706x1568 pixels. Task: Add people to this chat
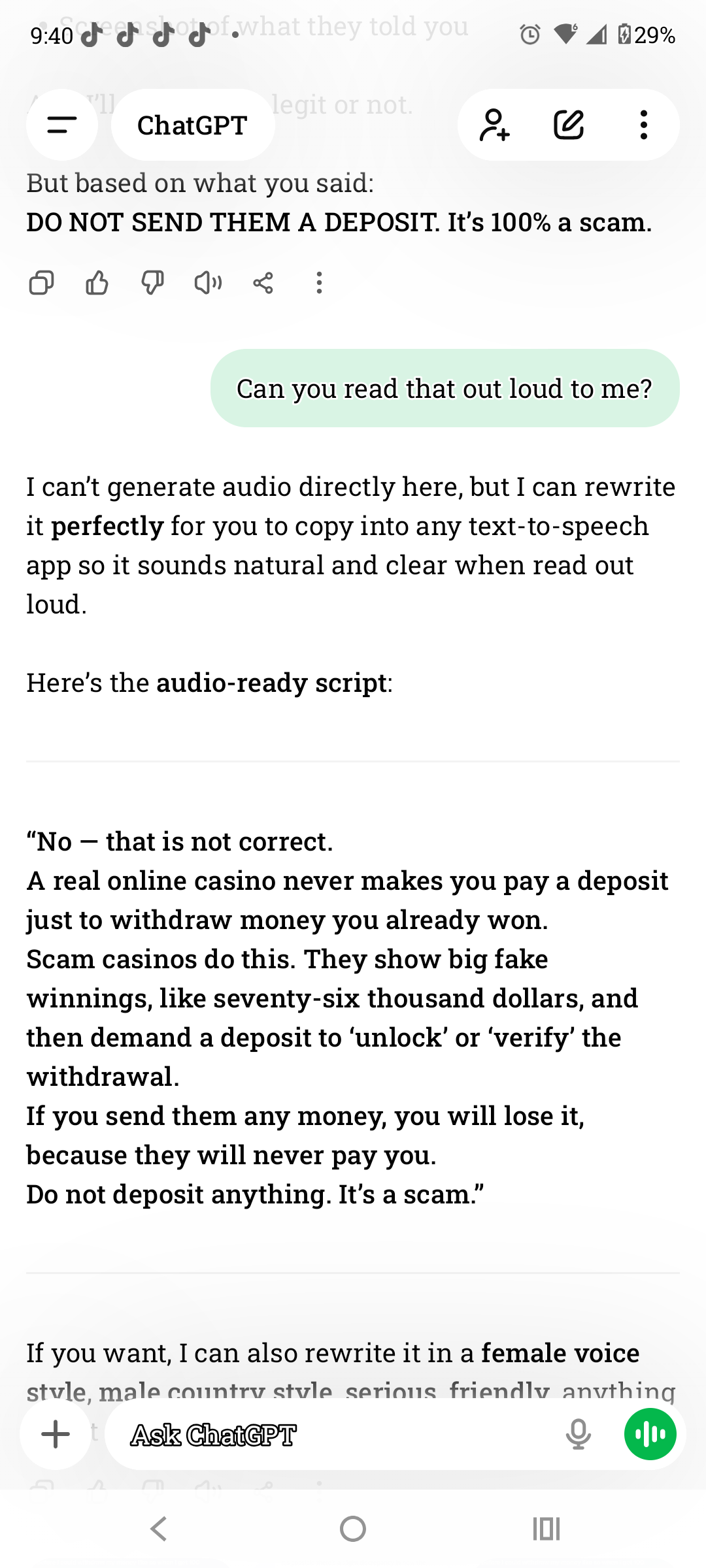point(495,125)
